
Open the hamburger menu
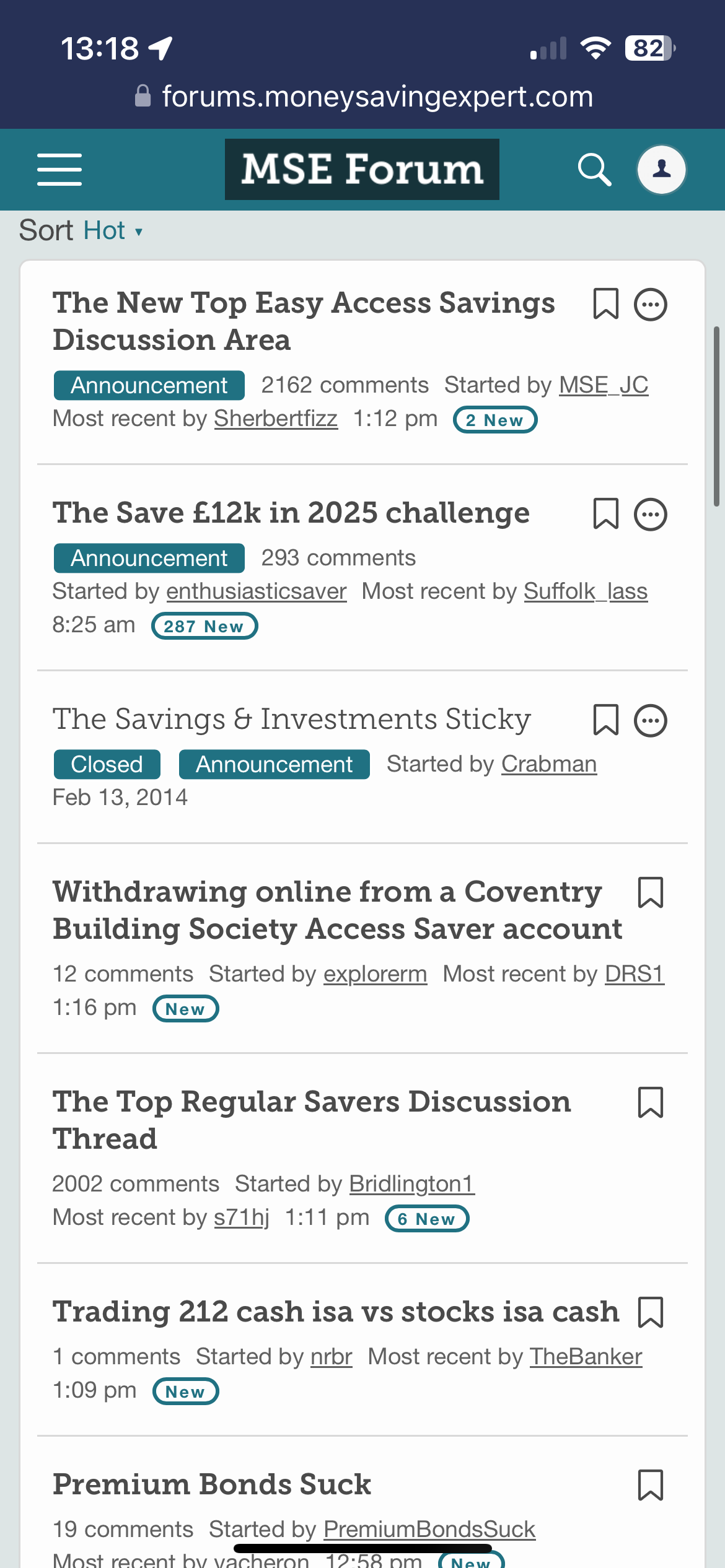click(59, 170)
